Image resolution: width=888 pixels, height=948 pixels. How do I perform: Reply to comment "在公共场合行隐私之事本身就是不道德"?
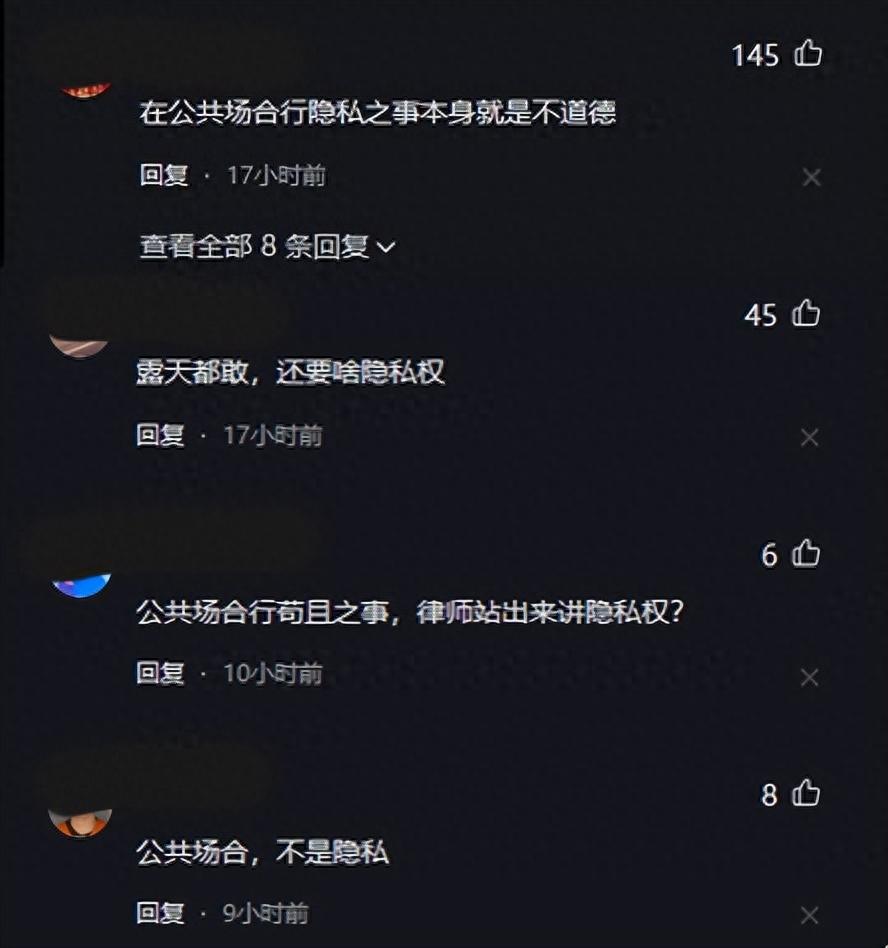(163, 176)
